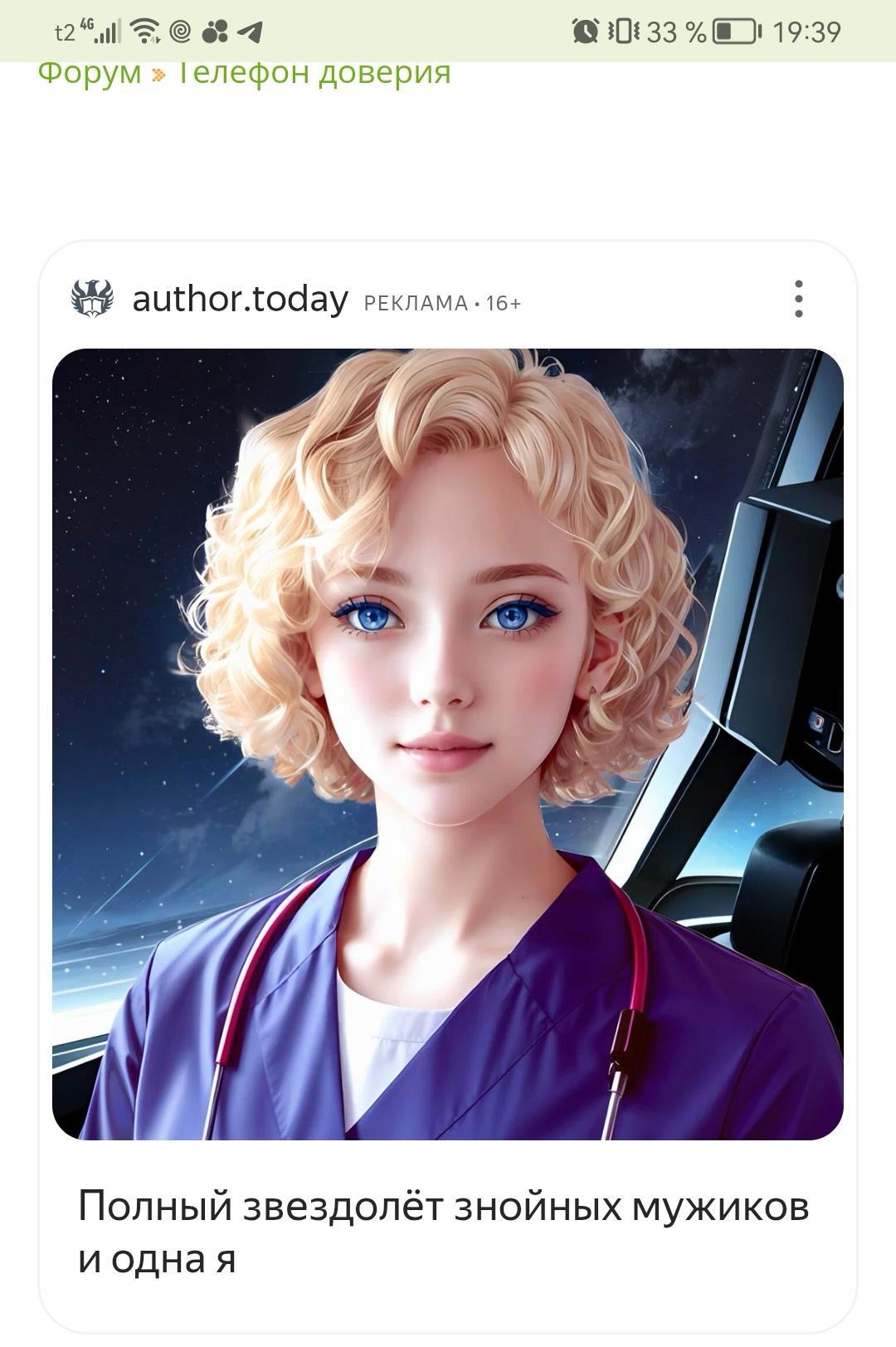Open the author.today ad picture

click(x=448, y=744)
